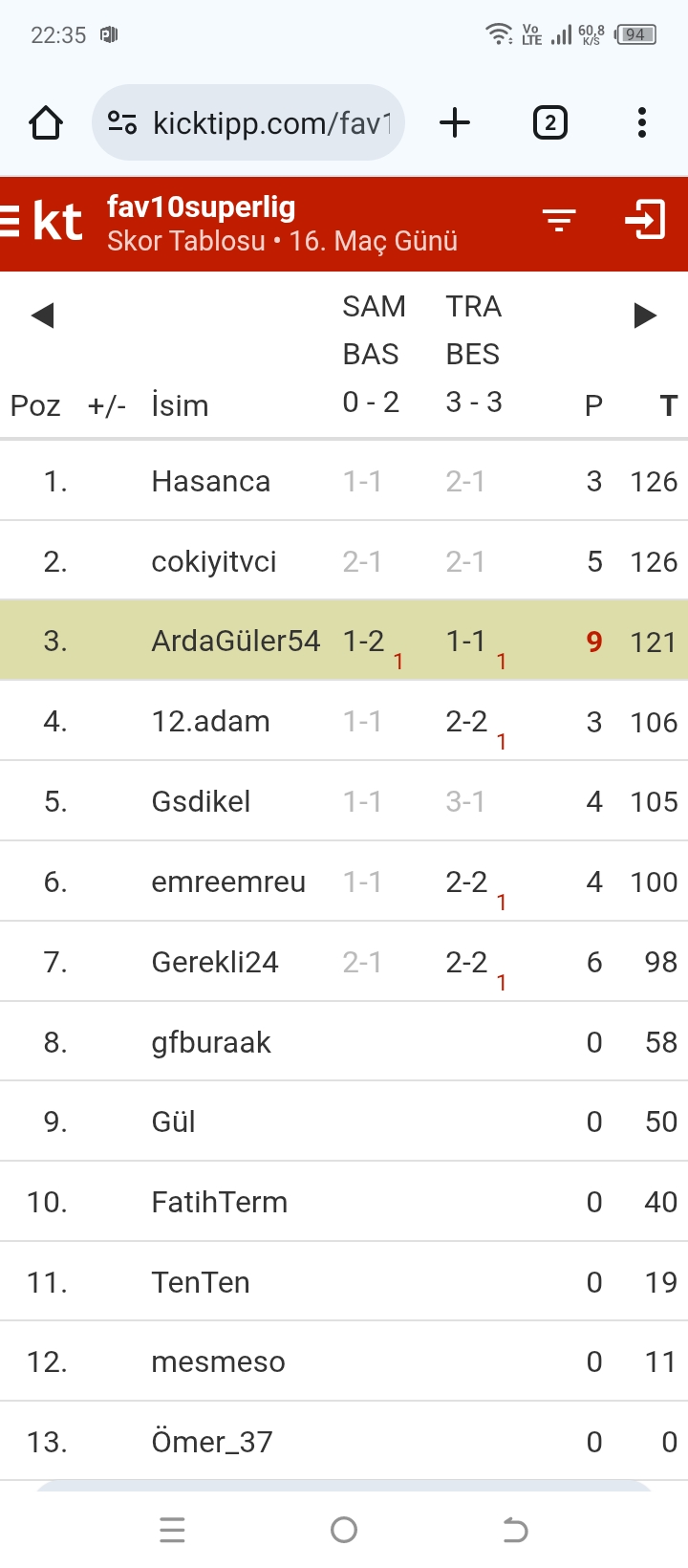The height and width of the screenshot is (1568, 688).
Task: Open the filter options icon
Action: click(559, 221)
